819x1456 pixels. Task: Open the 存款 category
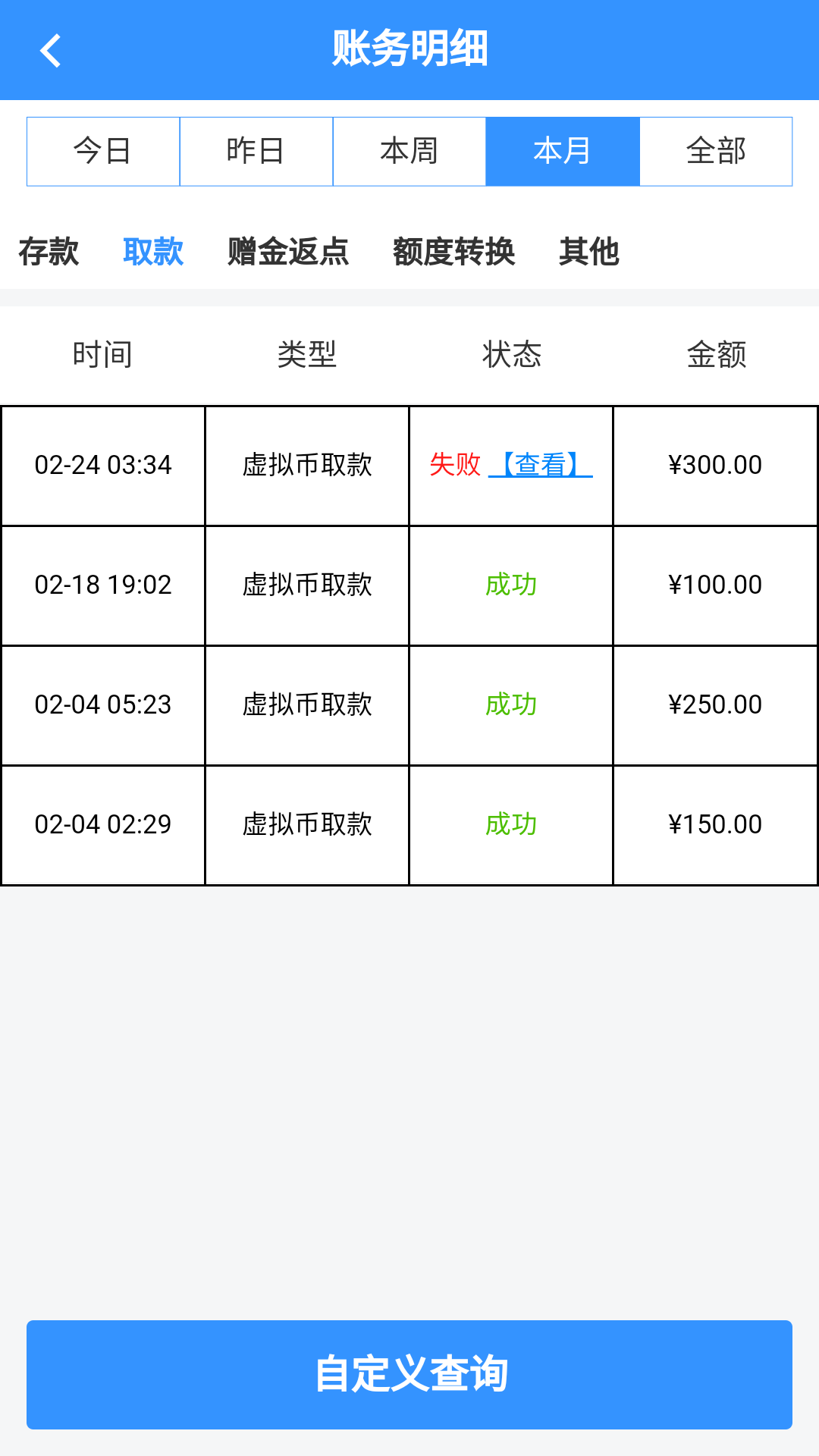49,251
